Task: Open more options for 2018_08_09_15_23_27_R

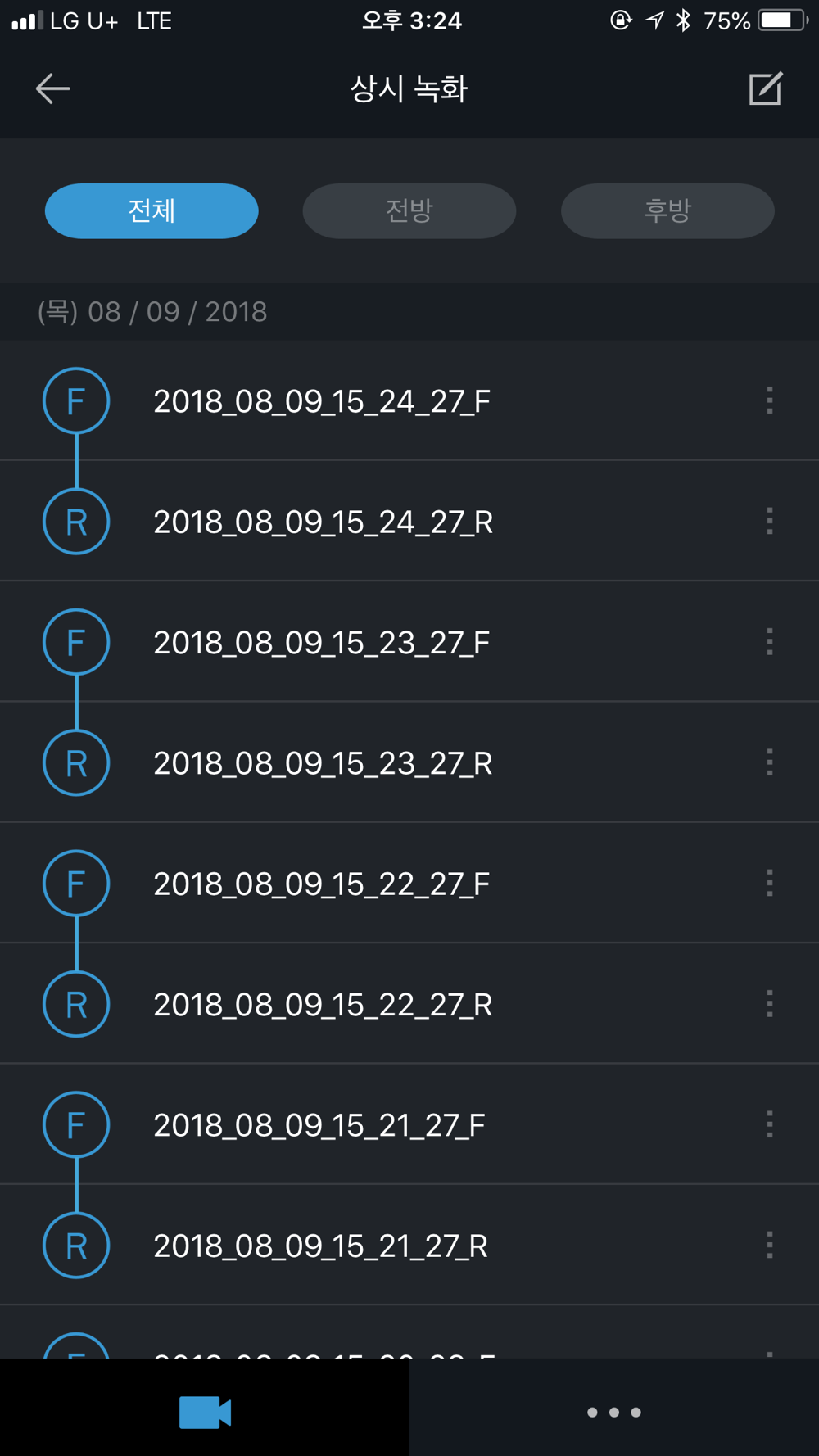Action: point(770,762)
